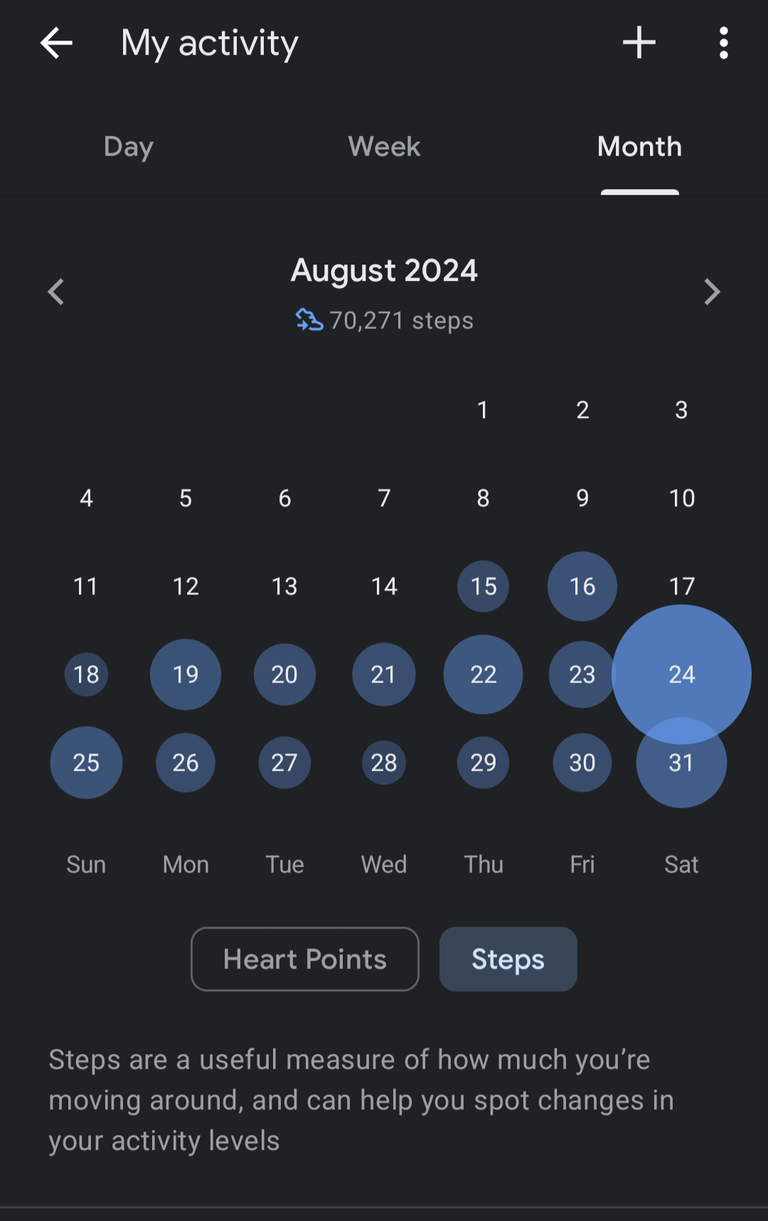Image resolution: width=768 pixels, height=1221 pixels.
Task: Select August 15 on the calendar
Action: 483,586
